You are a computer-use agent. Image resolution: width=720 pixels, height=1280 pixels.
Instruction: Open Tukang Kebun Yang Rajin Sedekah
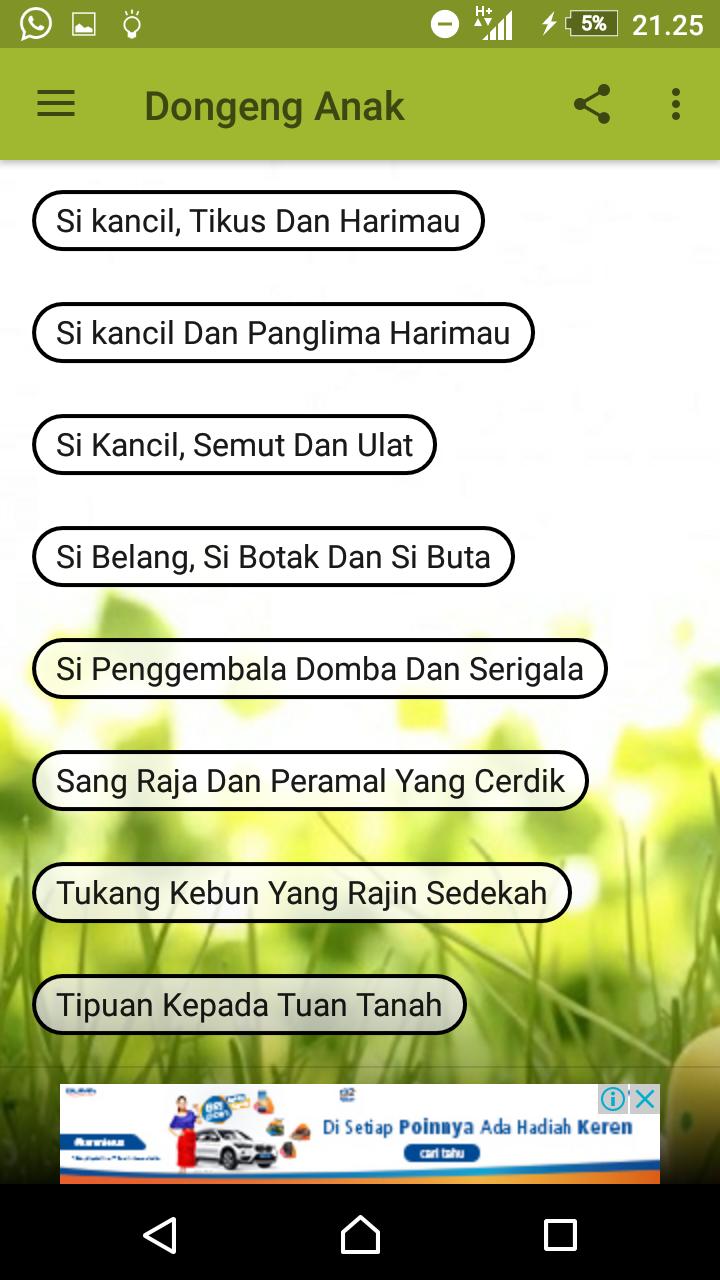pos(301,893)
